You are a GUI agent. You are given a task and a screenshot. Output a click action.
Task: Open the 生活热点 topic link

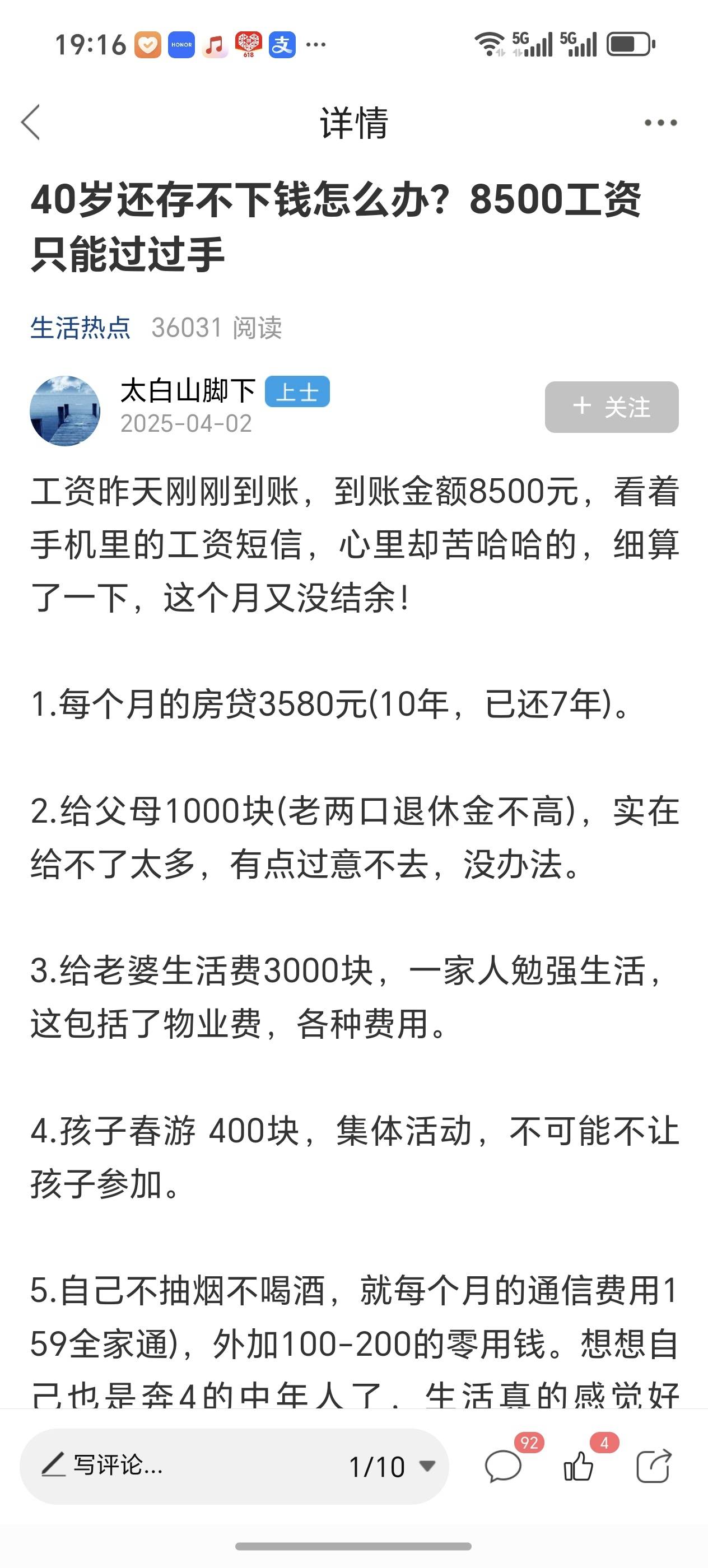80,328
